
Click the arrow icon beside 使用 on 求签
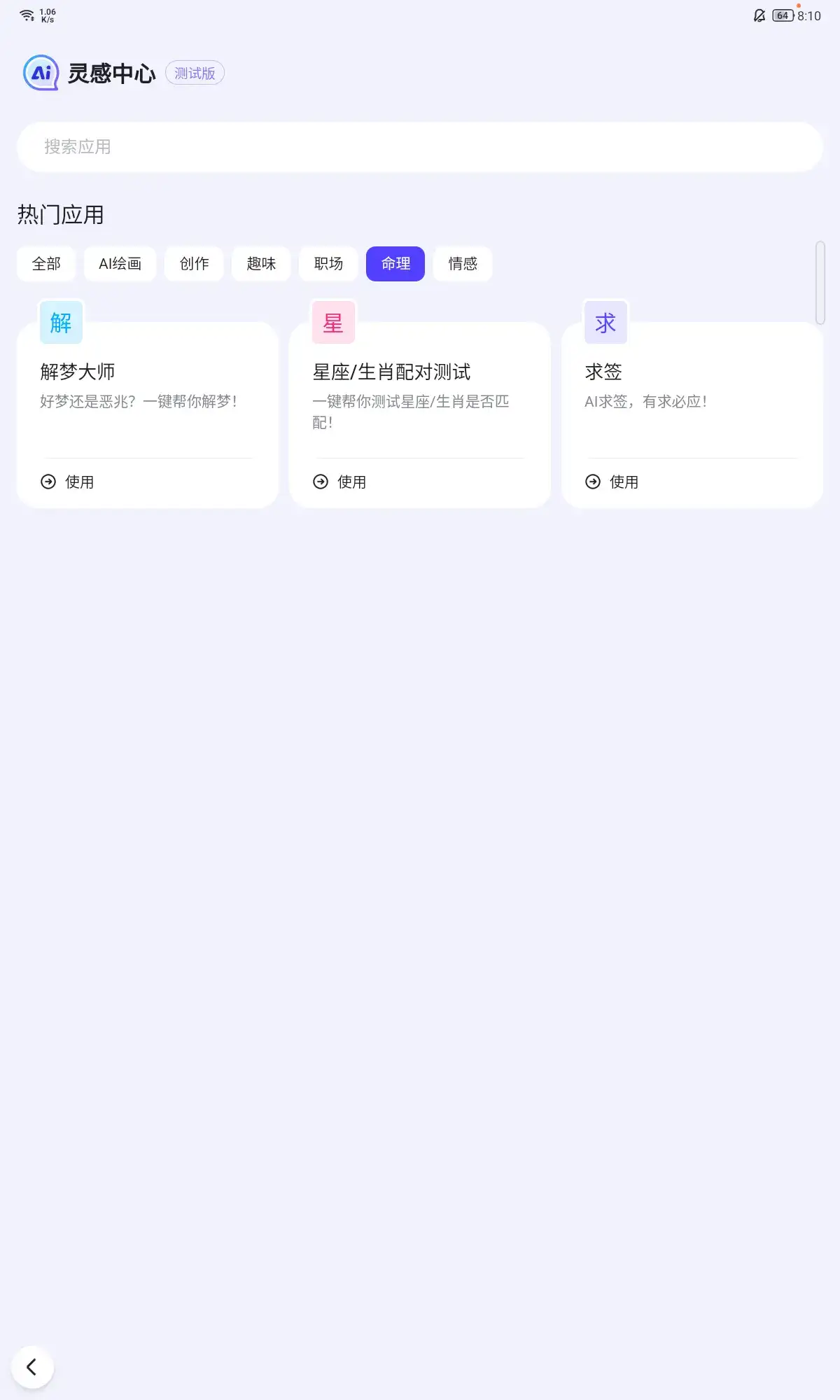pos(591,482)
